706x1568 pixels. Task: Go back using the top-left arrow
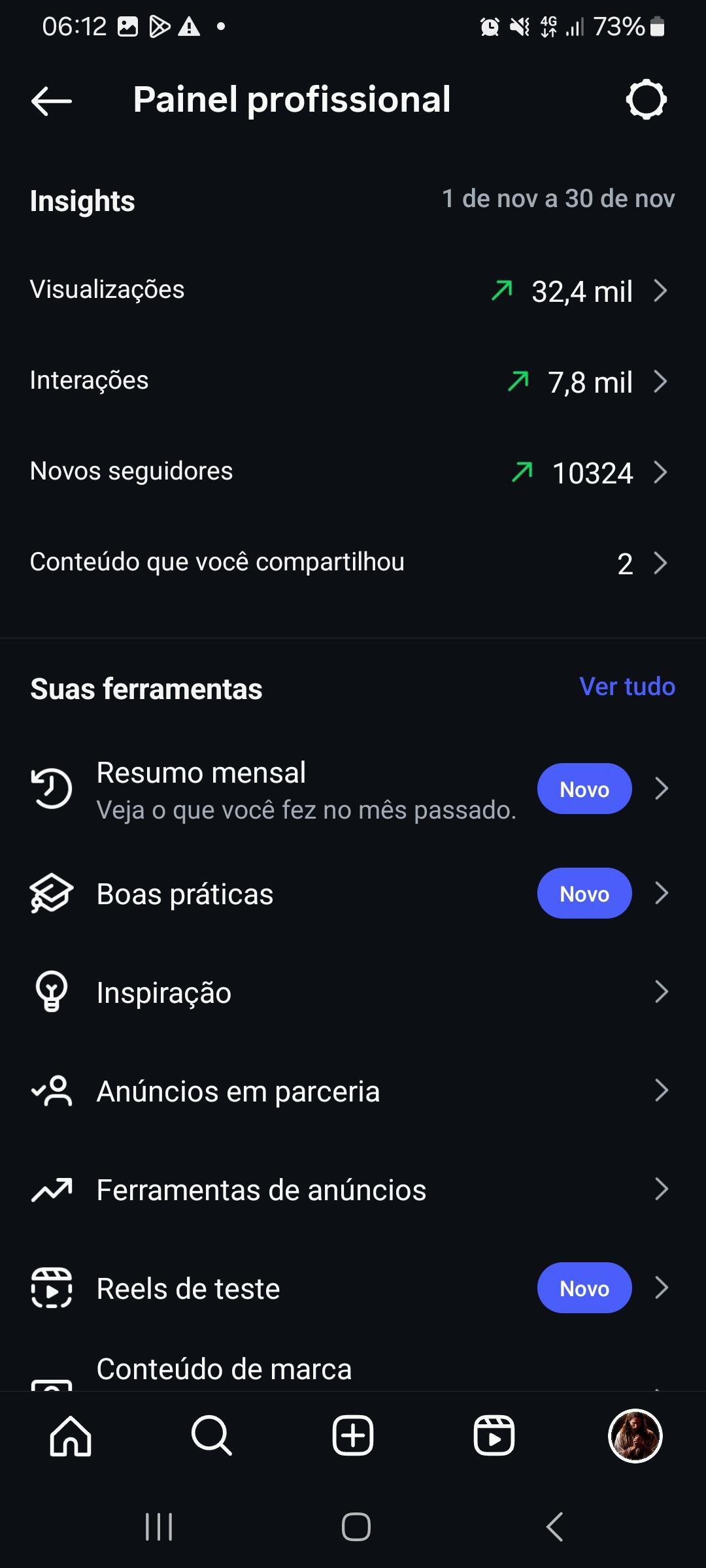51,101
